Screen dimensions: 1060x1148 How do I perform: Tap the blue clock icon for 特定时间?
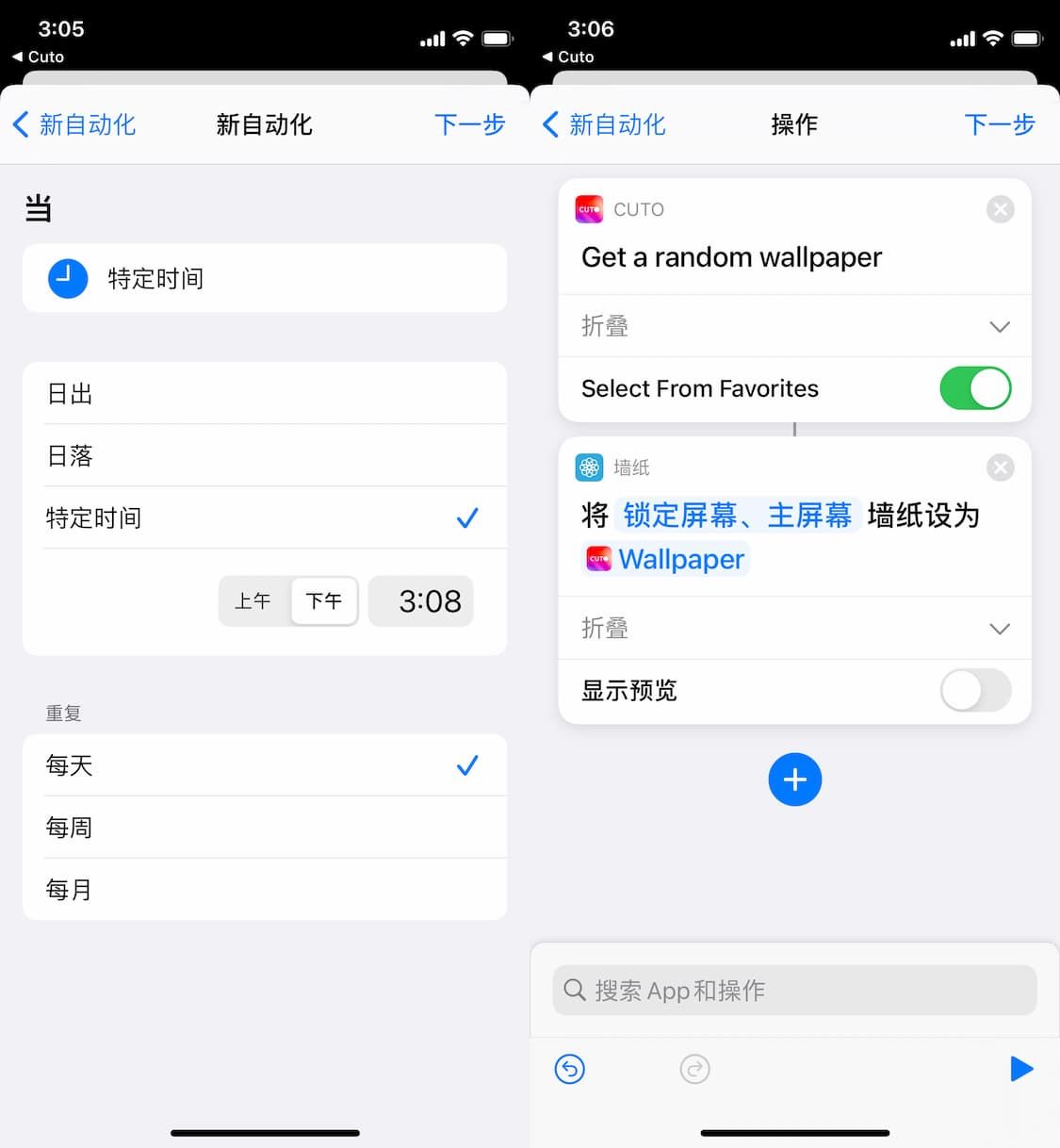67,278
